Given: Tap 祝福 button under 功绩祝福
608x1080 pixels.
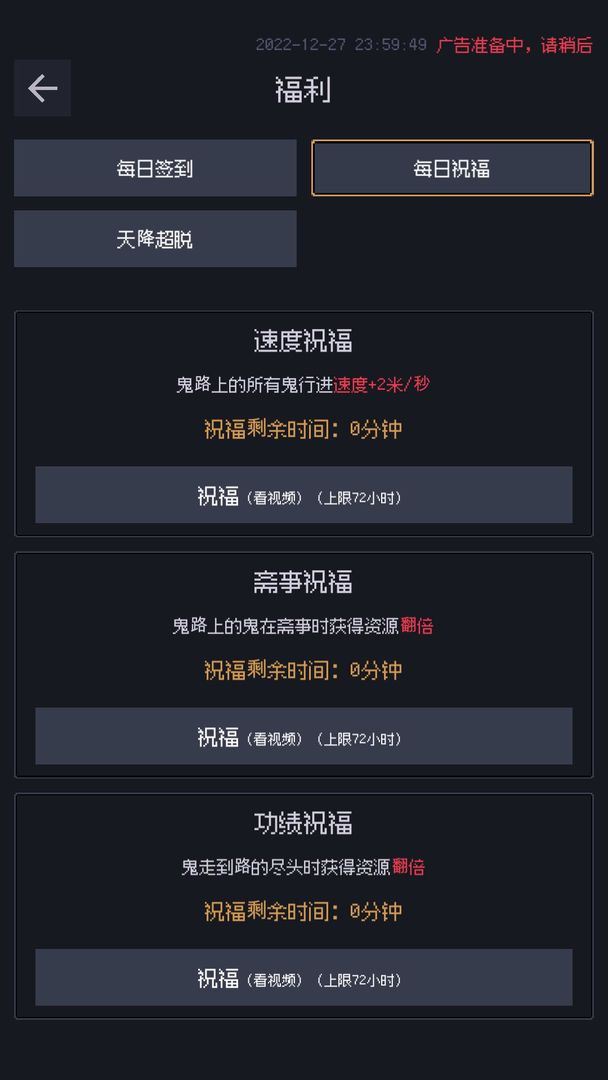Looking at the screenshot, I should tap(303, 977).
